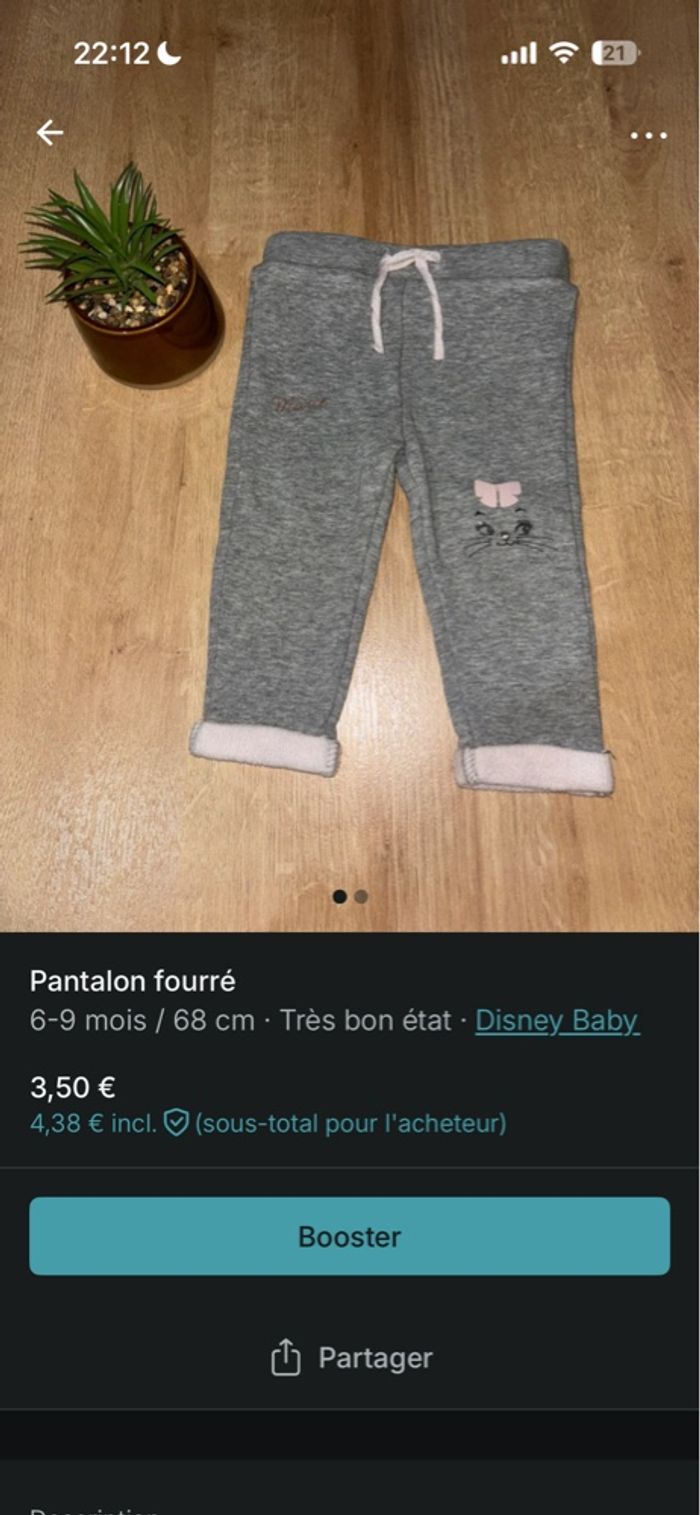Open the three-dot overflow menu

click(x=648, y=135)
